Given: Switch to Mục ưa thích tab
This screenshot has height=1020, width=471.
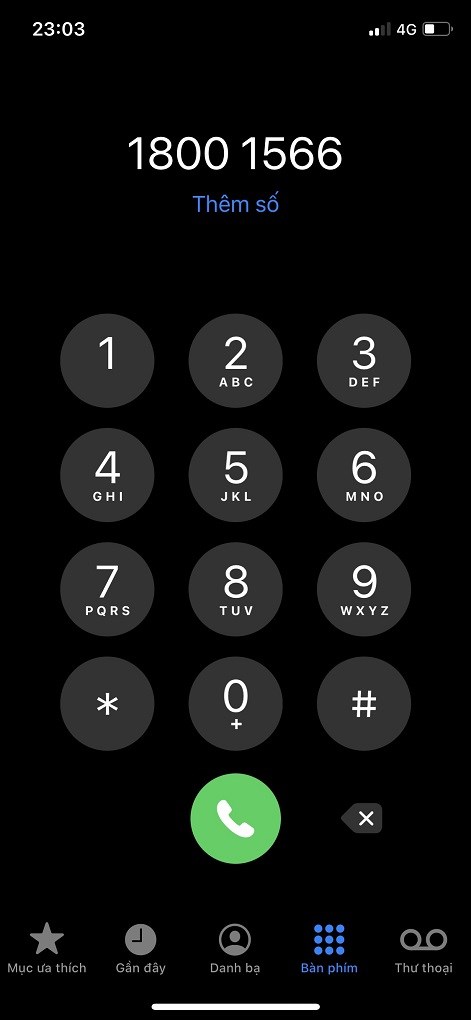Looking at the screenshot, I should [47, 949].
